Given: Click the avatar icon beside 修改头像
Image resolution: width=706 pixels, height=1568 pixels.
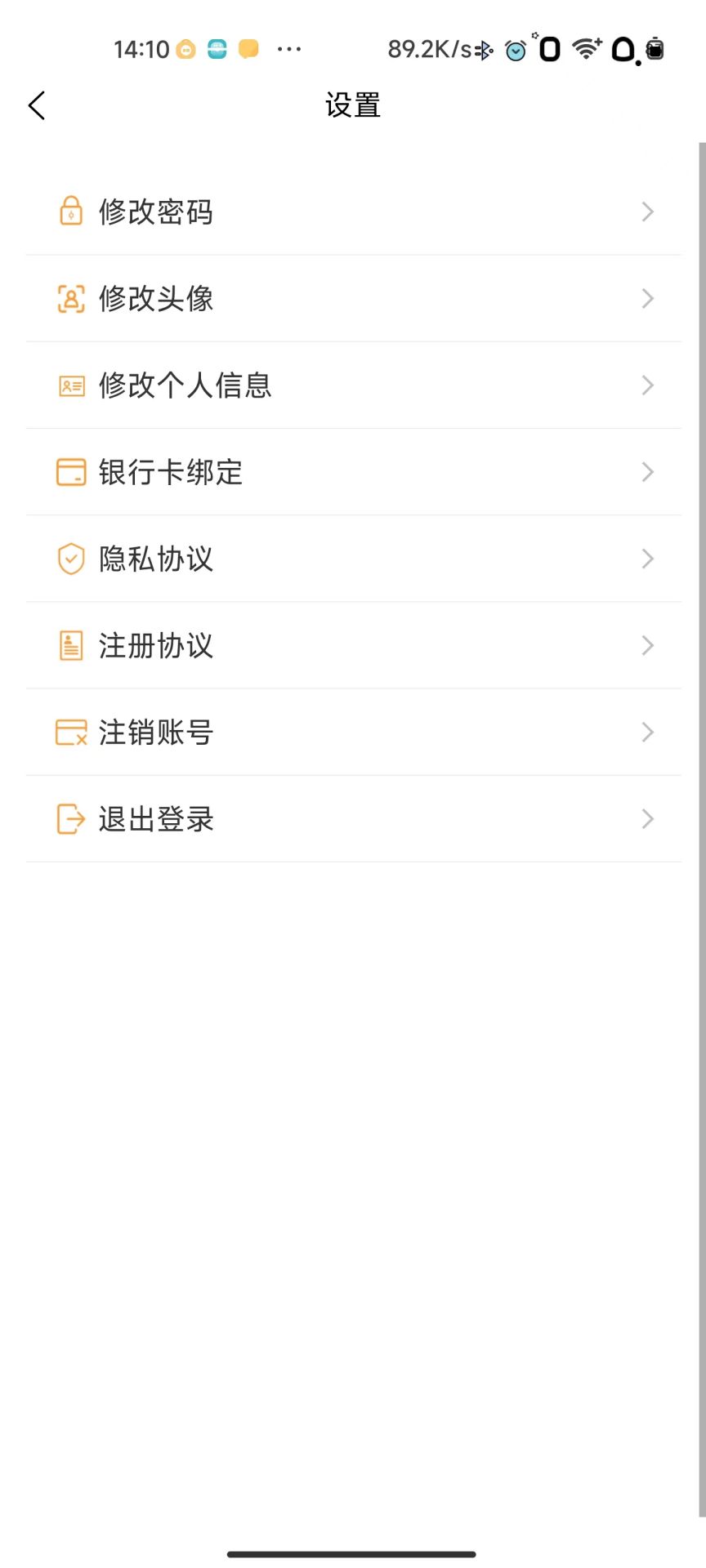Looking at the screenshot, I should [71, 299].
